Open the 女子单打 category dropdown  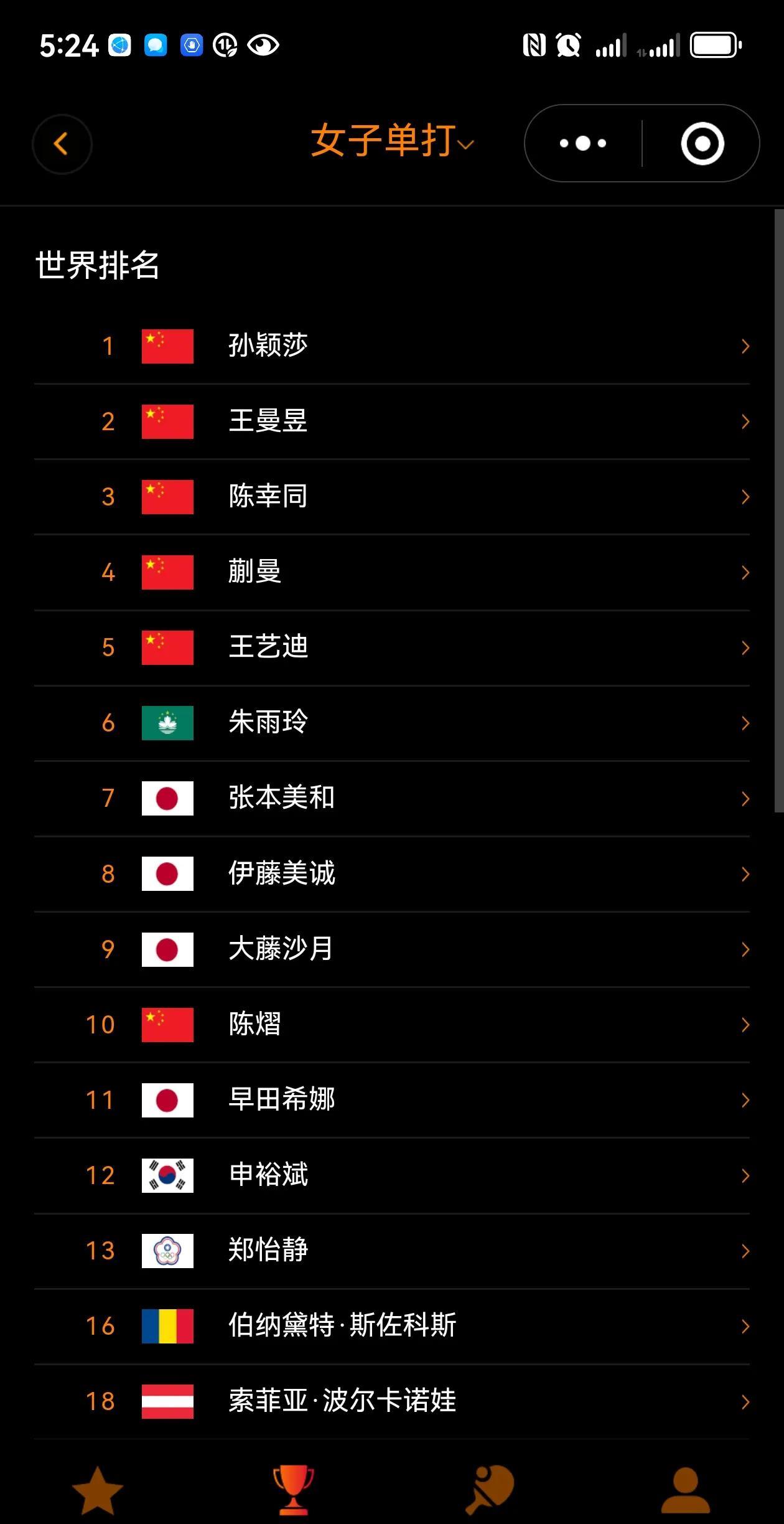[x=392, y=141]
